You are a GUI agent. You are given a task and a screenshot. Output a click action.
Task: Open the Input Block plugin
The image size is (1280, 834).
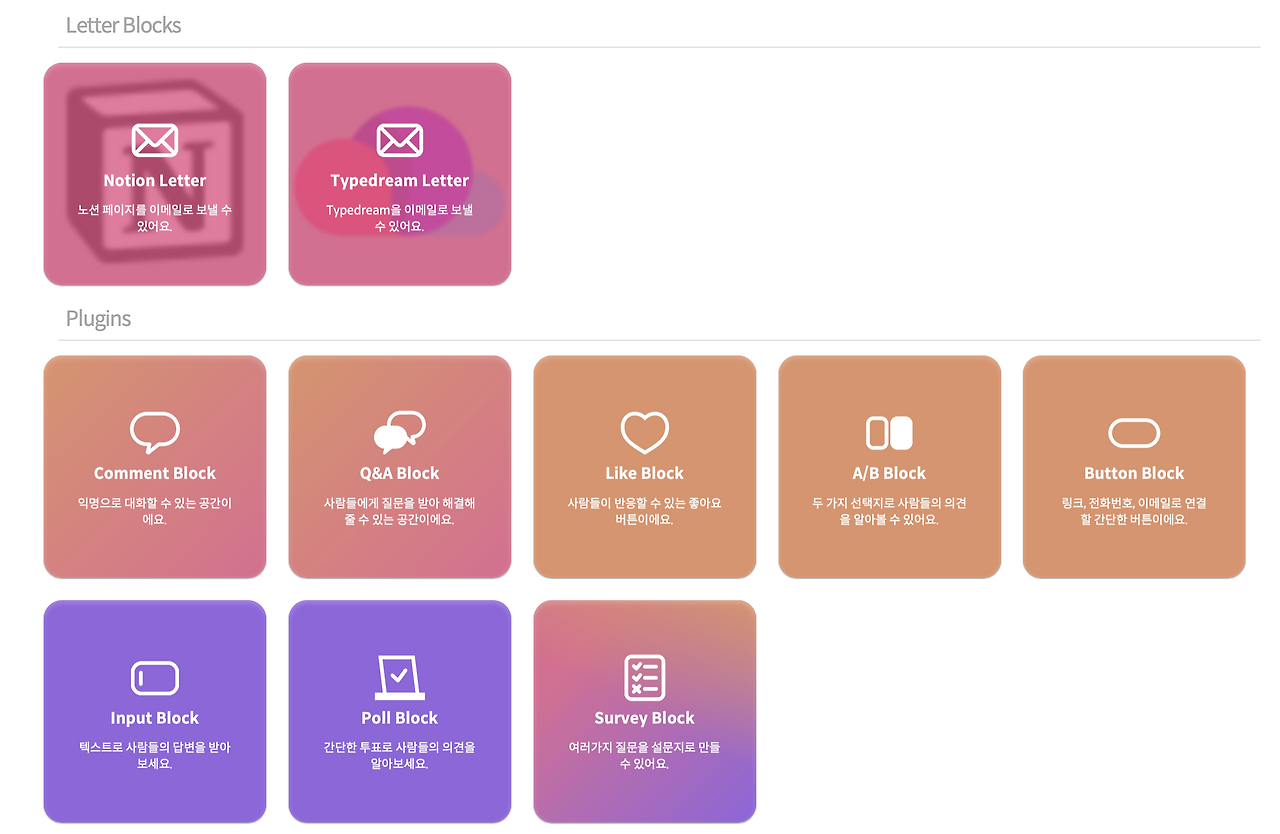pos(155,712)
